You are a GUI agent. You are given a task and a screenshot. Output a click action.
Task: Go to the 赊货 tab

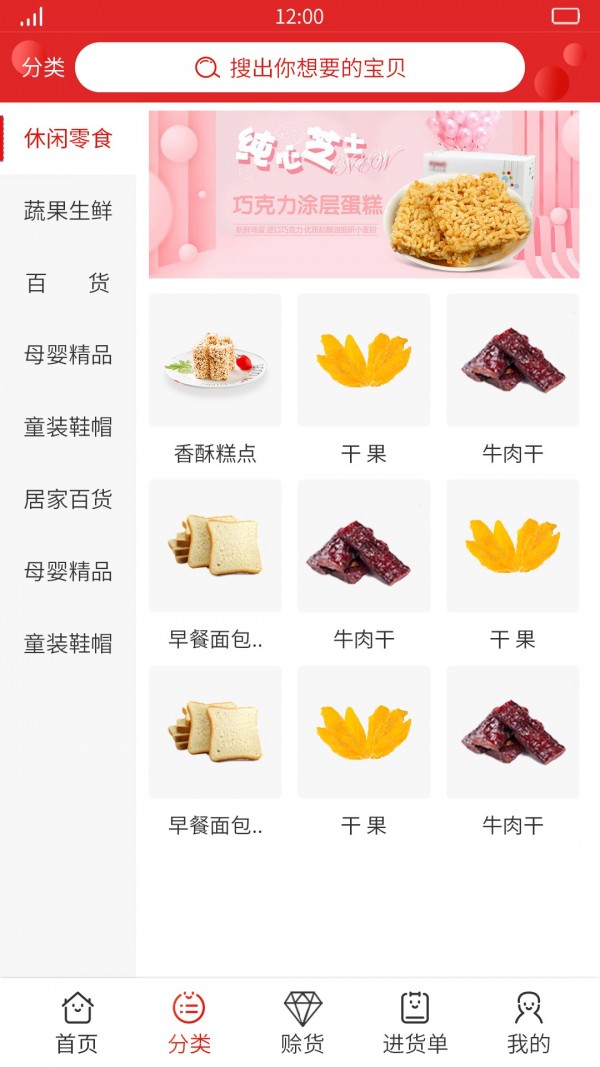coord(302,1023)
